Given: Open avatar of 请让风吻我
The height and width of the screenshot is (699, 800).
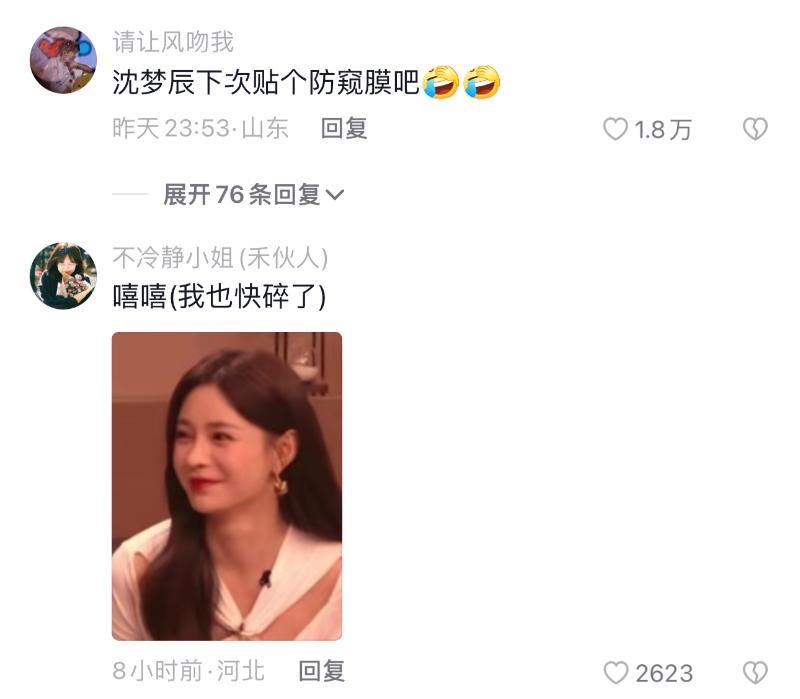Looking at the screenshot, I should [x=63, y=60].
